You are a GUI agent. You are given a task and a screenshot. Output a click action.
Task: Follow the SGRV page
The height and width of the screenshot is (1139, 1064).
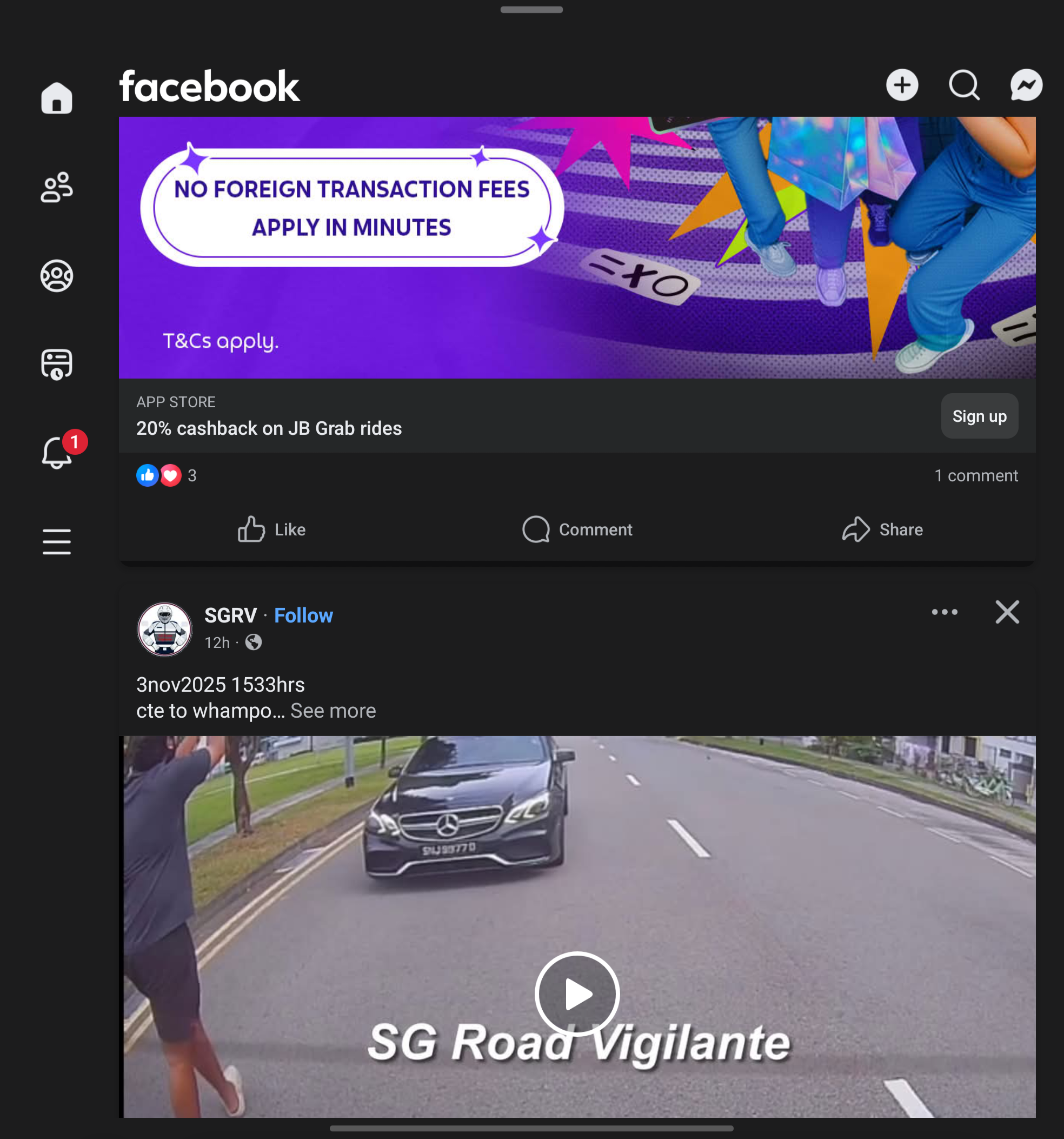303,615
